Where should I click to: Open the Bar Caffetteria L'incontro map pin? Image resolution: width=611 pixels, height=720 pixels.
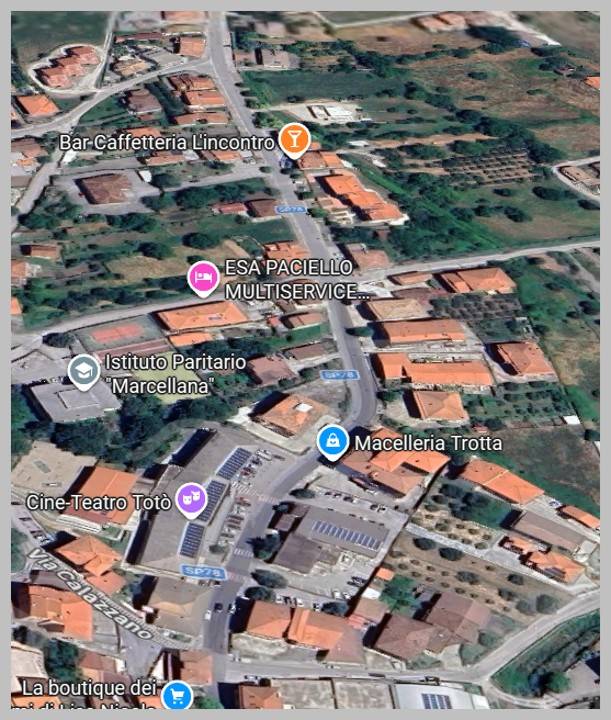coord(294,139)
